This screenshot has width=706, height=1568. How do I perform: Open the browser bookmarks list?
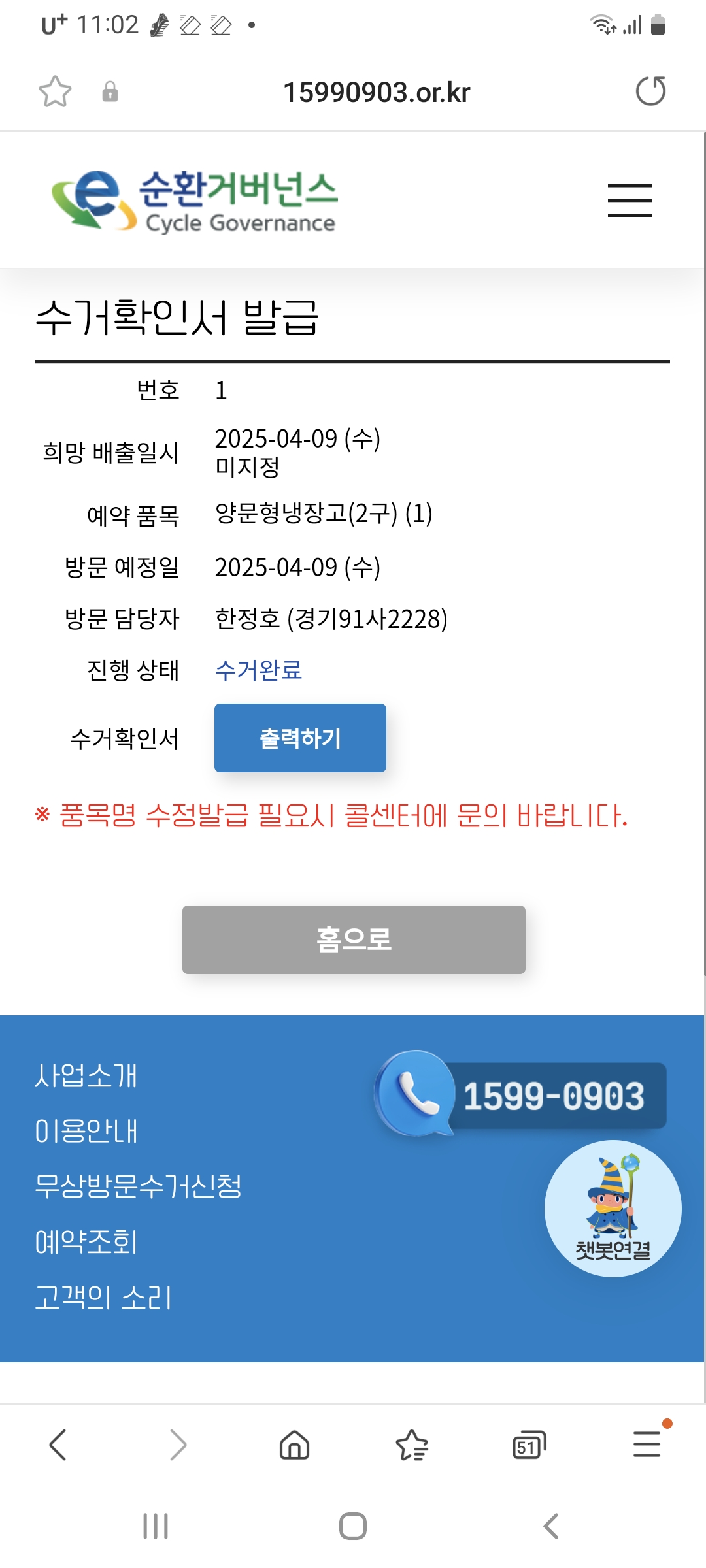[412, 1445]
